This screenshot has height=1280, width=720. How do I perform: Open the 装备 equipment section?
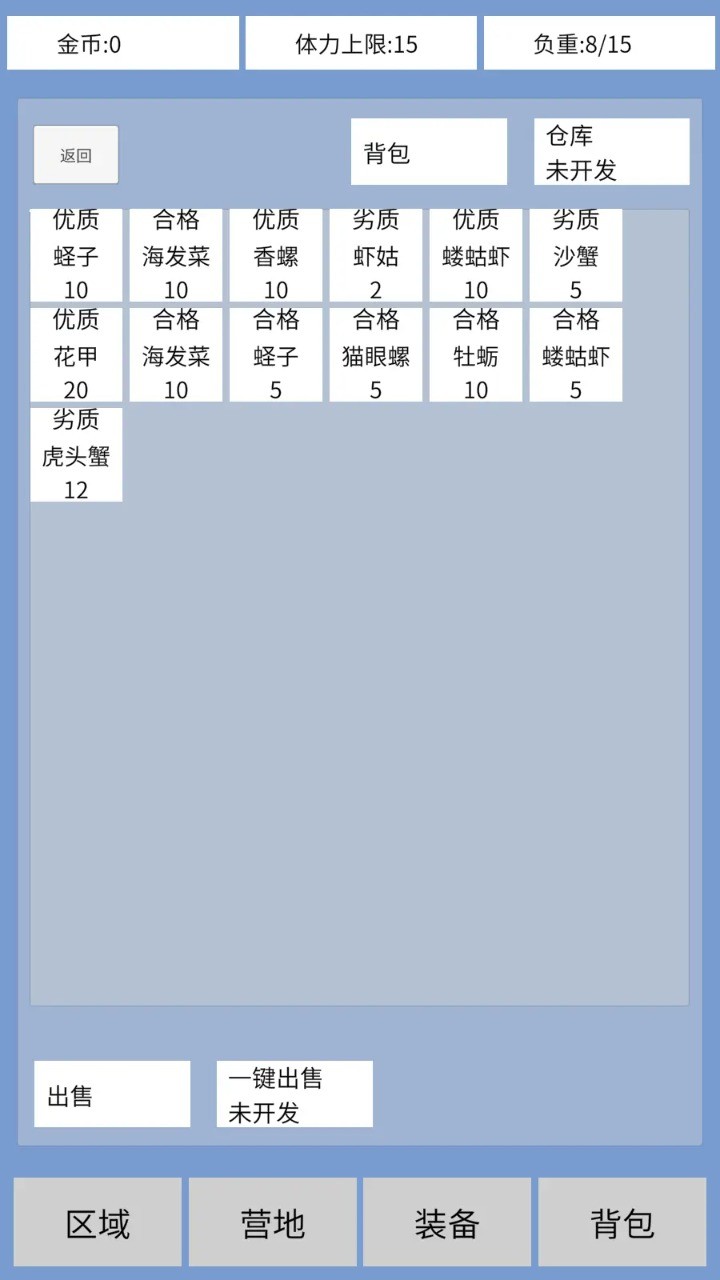pos(446,1222)
